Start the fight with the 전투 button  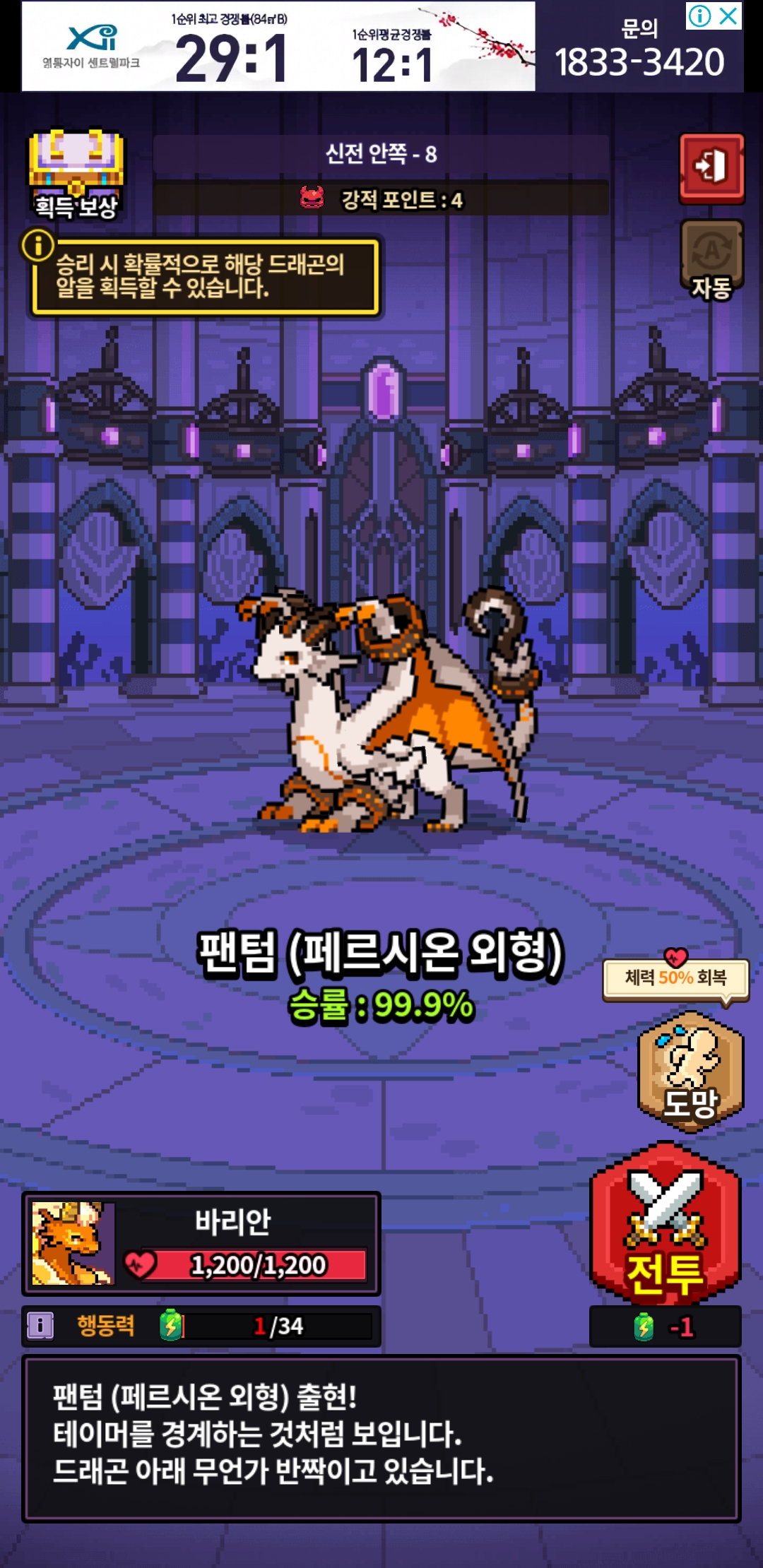(x=665, y=1225)
